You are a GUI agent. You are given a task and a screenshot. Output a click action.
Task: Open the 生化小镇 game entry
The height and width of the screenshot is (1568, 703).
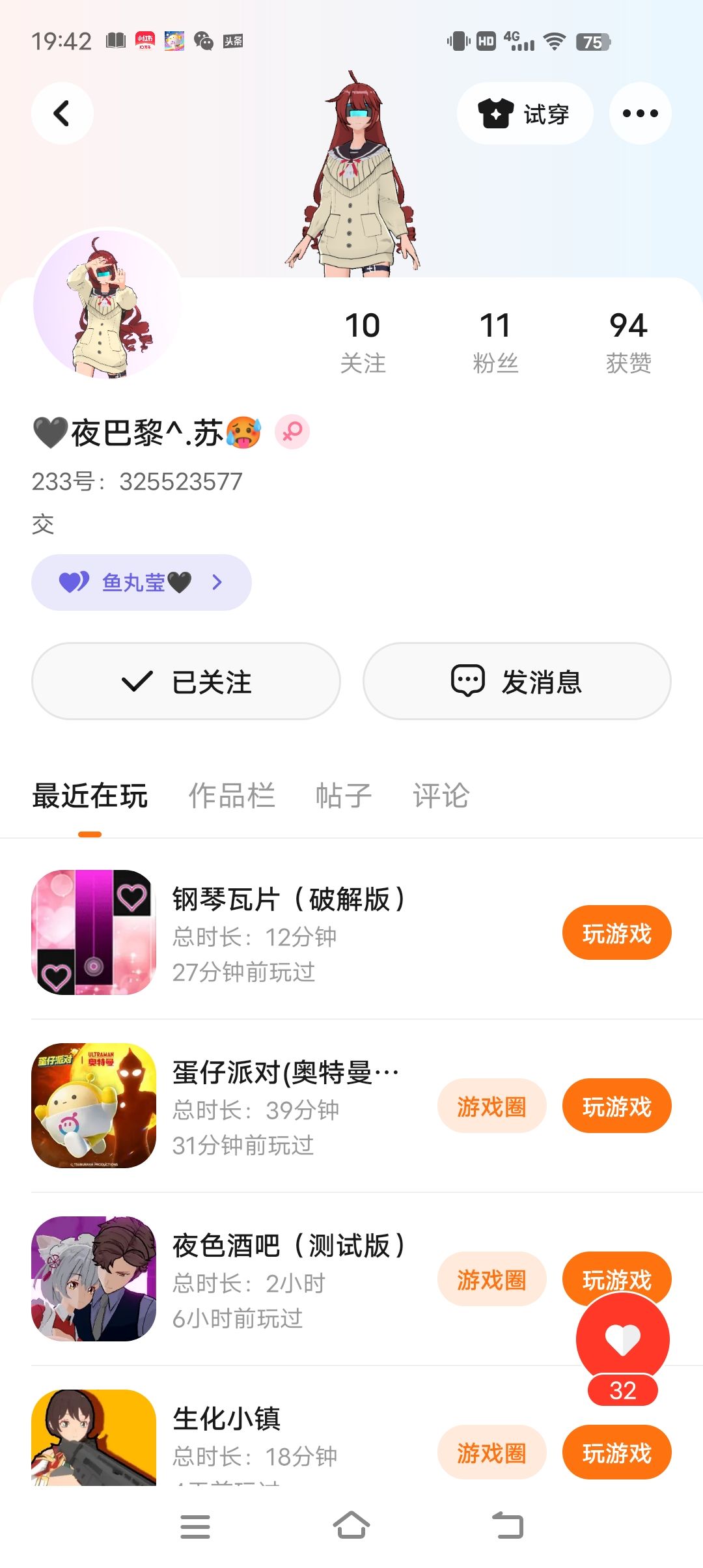[x=227, y=1420]
